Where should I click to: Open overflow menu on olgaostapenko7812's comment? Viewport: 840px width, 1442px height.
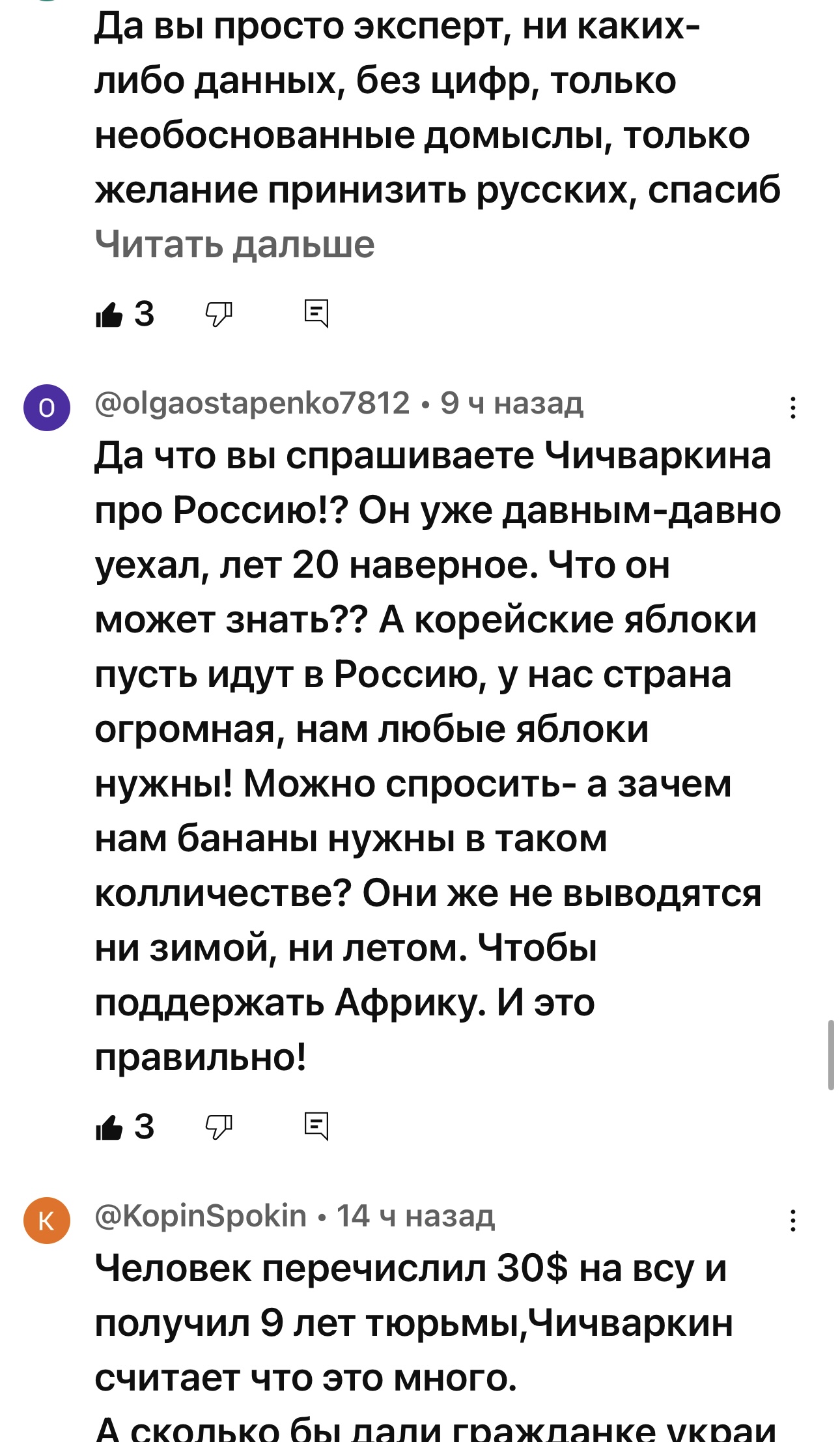792,408
